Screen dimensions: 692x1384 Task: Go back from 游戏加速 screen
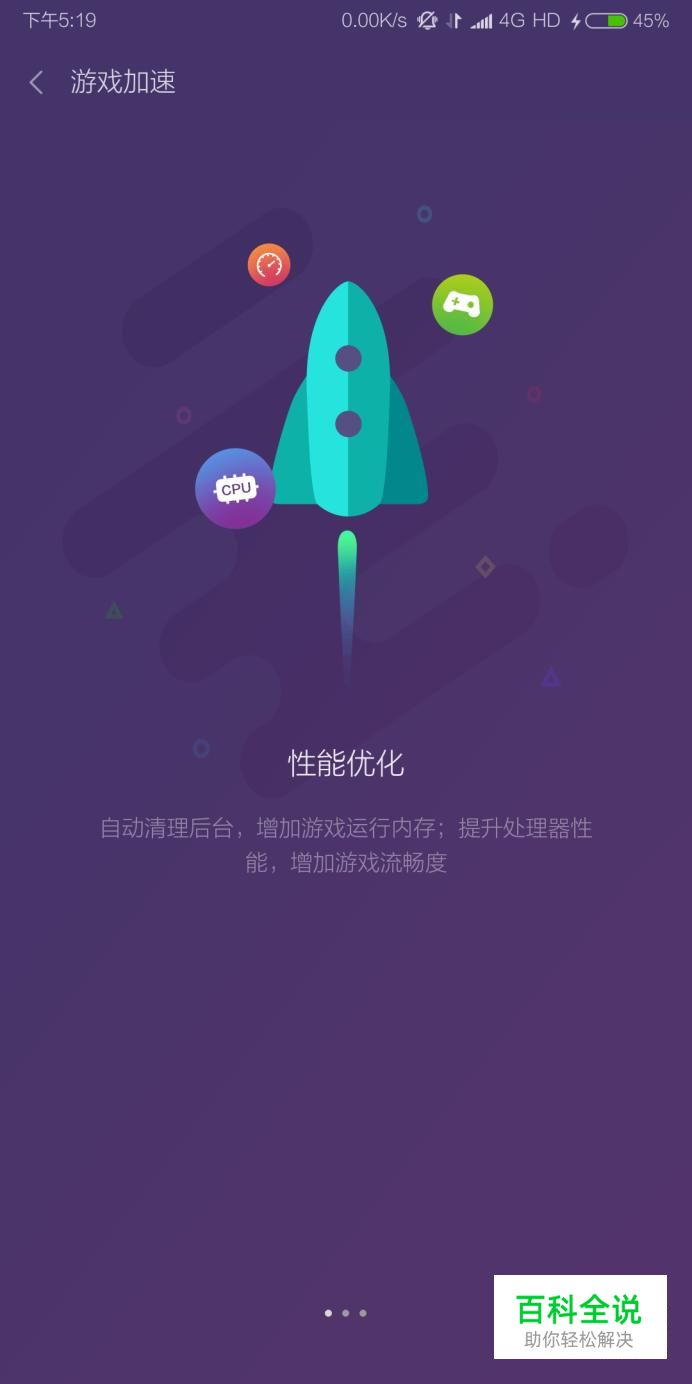(37, 82)
